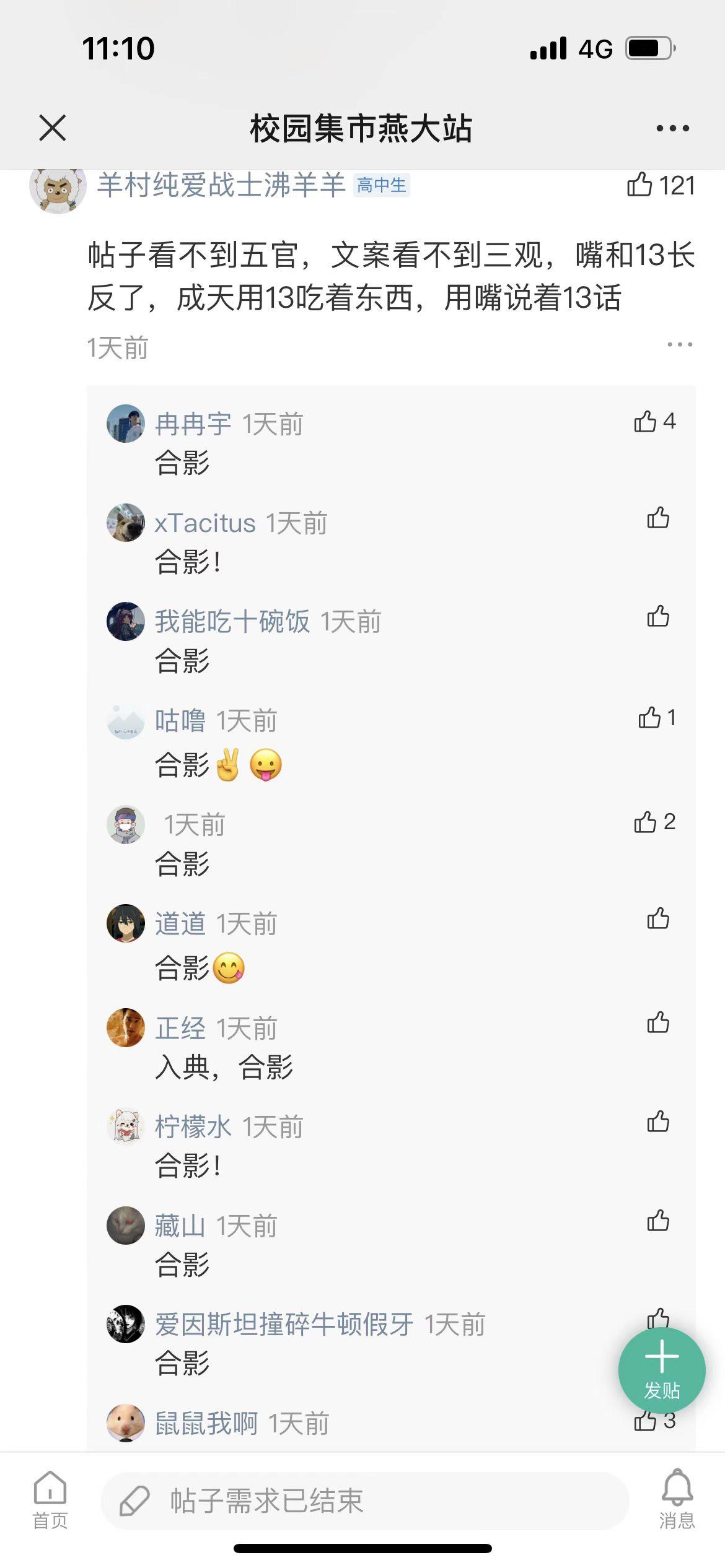Close the 校园集市燕大站 page
Screen dimensions: 725x1568
click(x=52, y=128)
